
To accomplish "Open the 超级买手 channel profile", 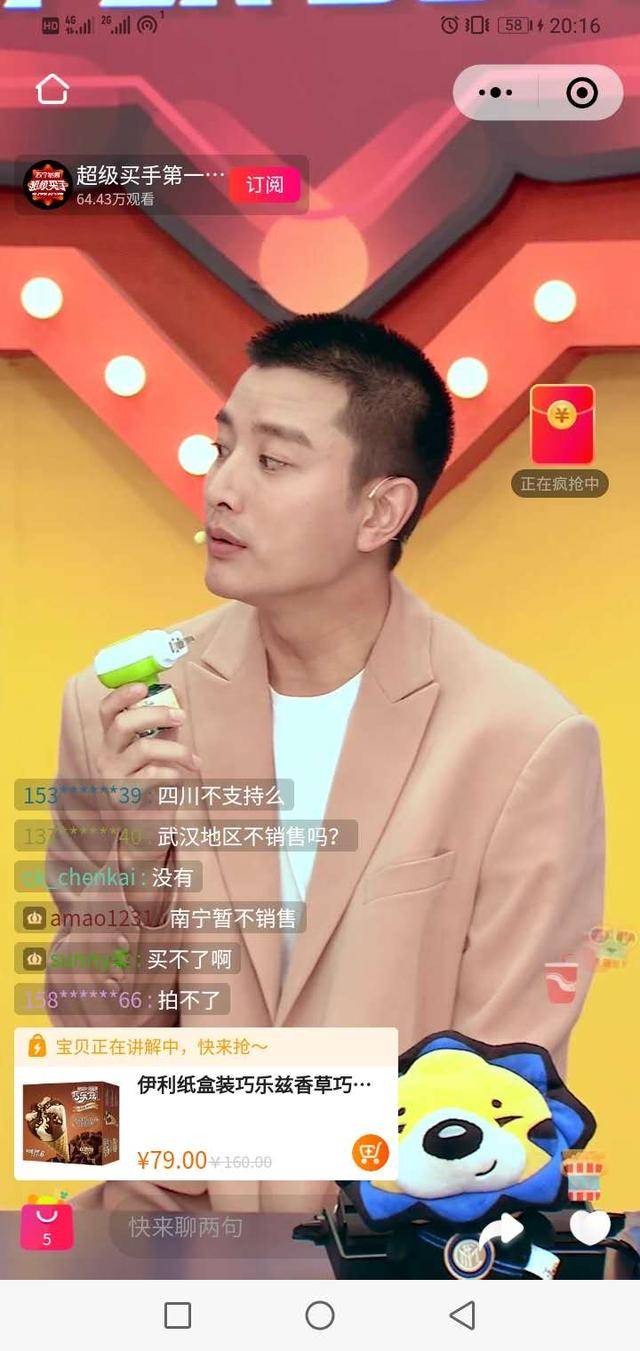I will click(x=125, y=185).
